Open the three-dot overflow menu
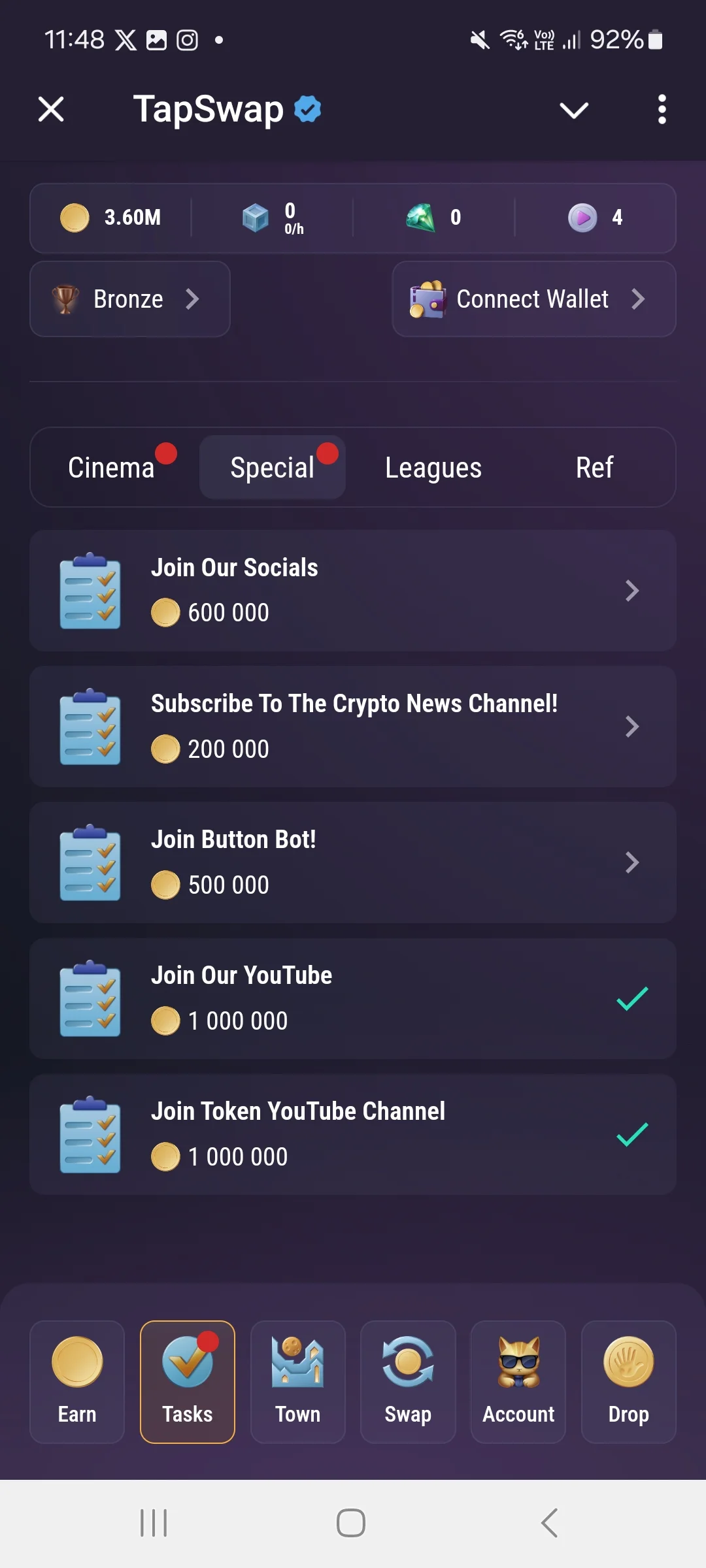 tap(662, 109)
